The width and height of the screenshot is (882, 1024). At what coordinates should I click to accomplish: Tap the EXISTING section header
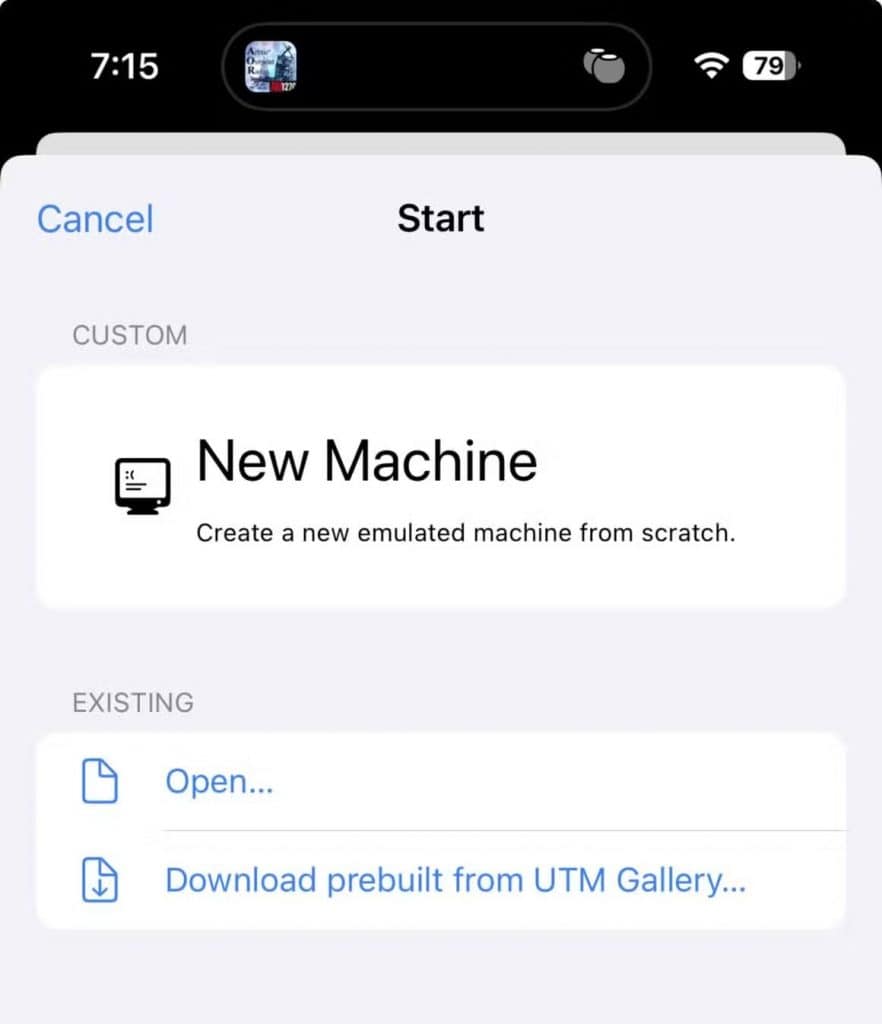(133, 703)
